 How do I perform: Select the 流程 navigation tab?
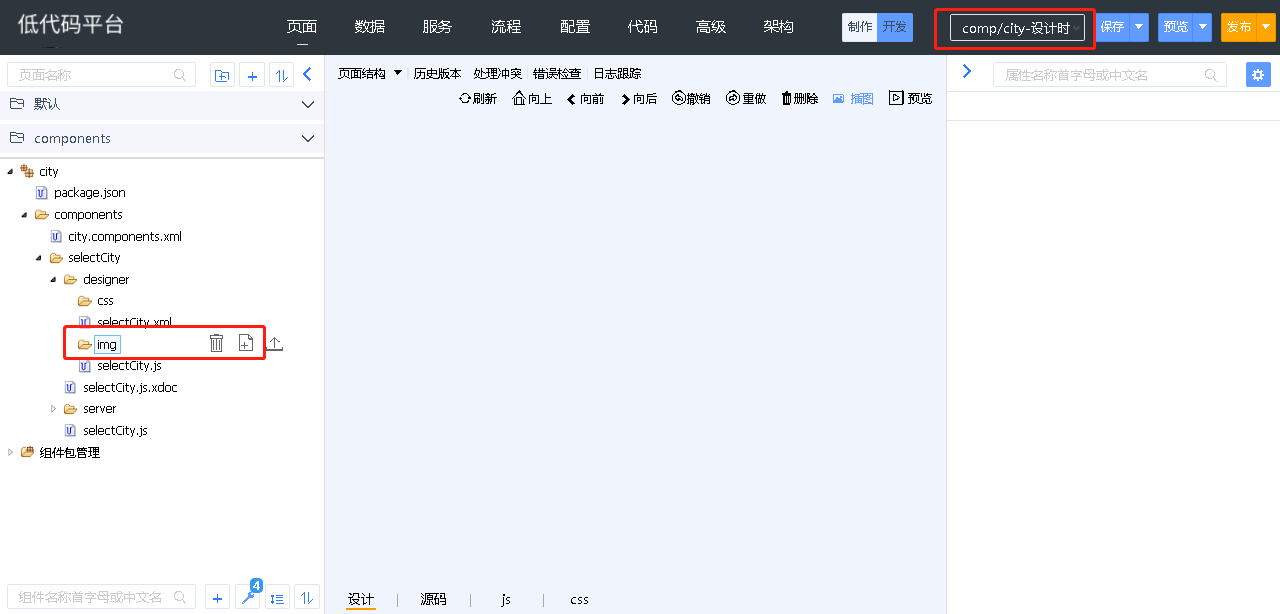coord(506,27)
